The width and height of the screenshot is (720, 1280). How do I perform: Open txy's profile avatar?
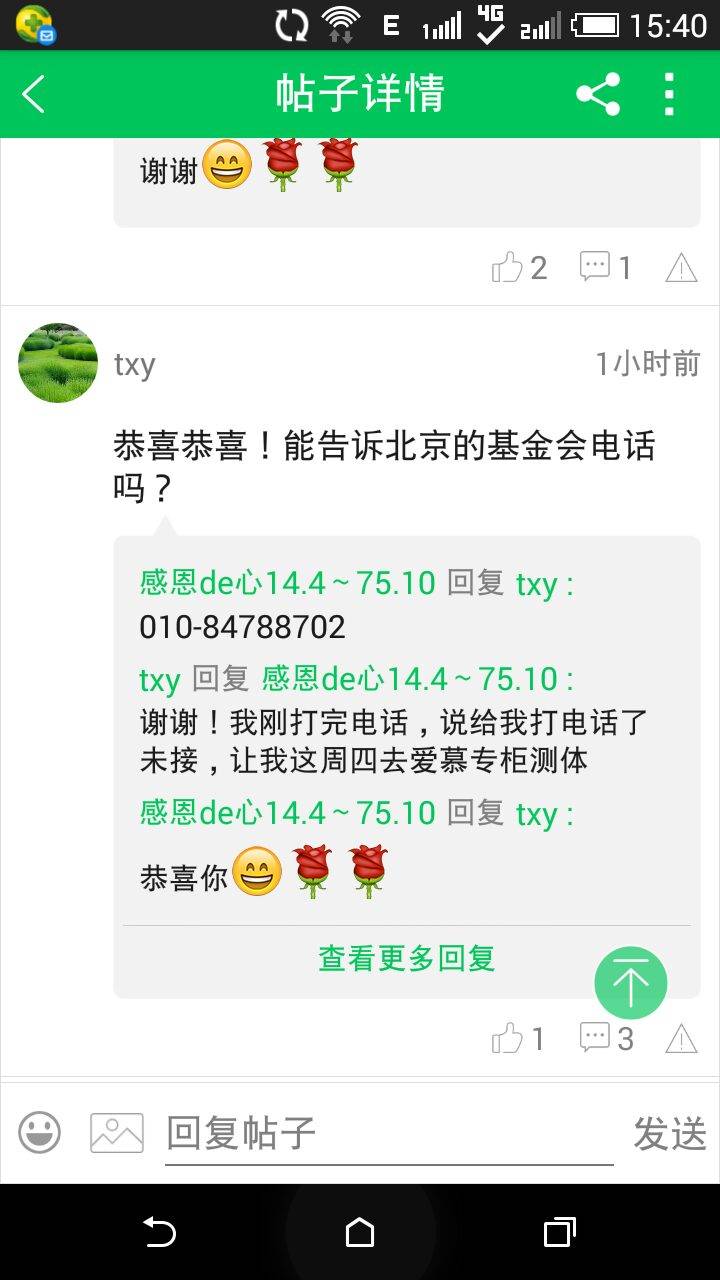[x=58, y=363]
